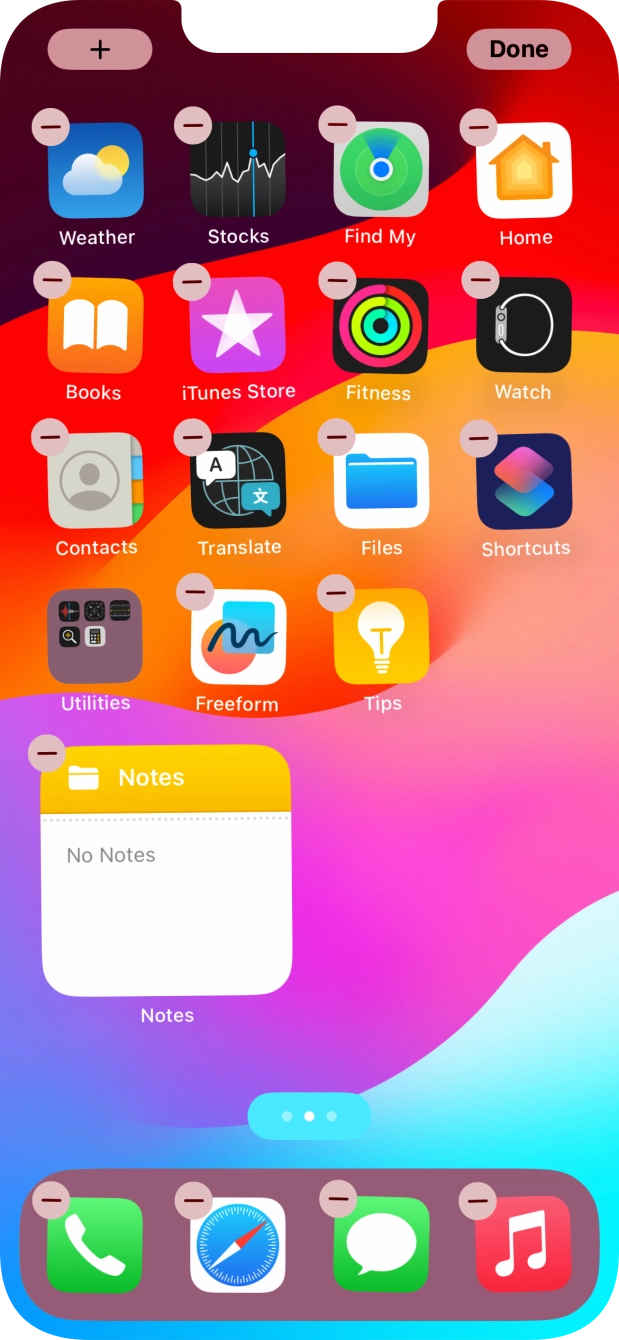Tap the Home app icon
The width and height of the screenshot is (619, 1340).
pyautogui.click(x=524, y=170)
